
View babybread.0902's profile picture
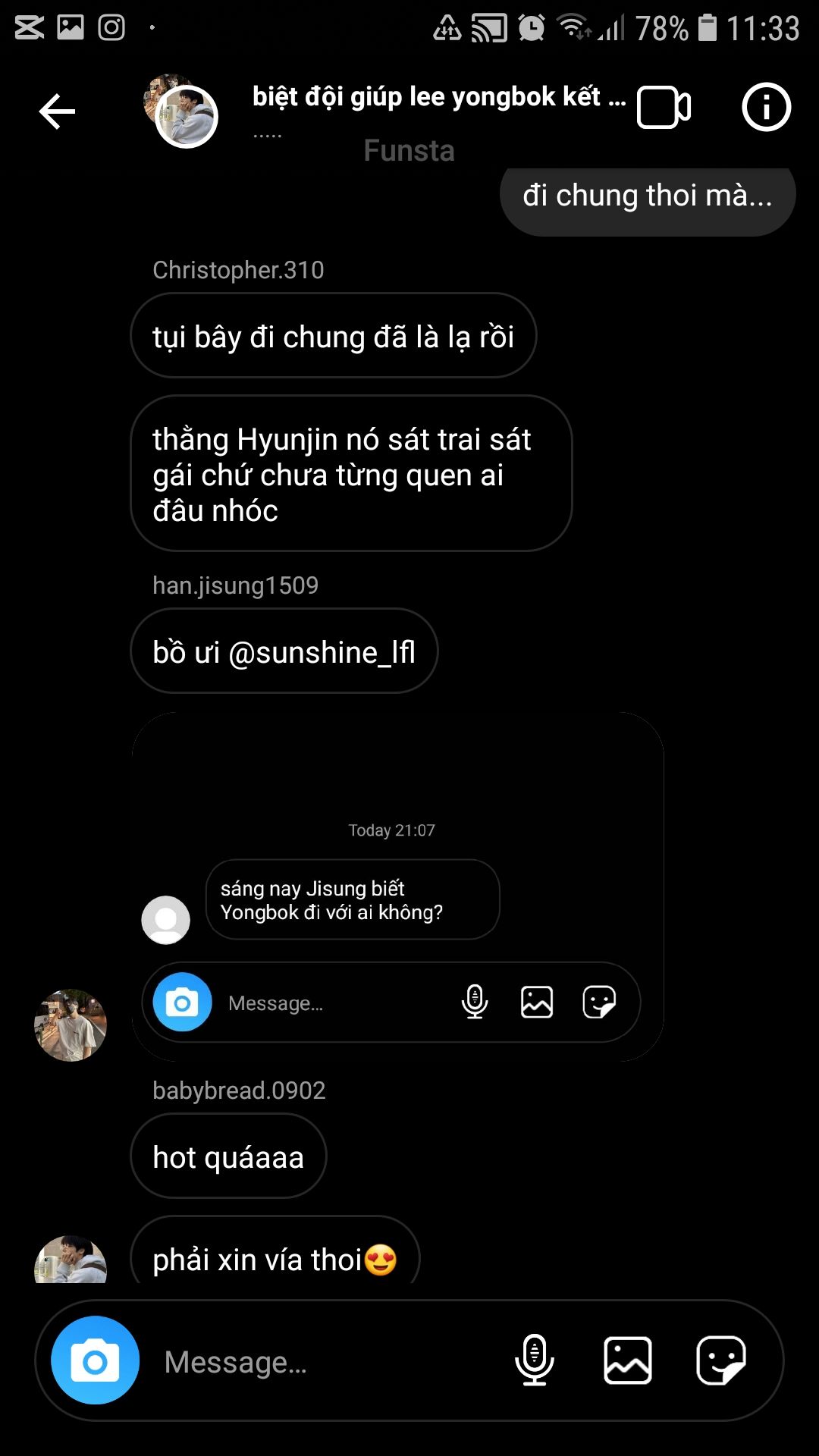(71, 1260)
